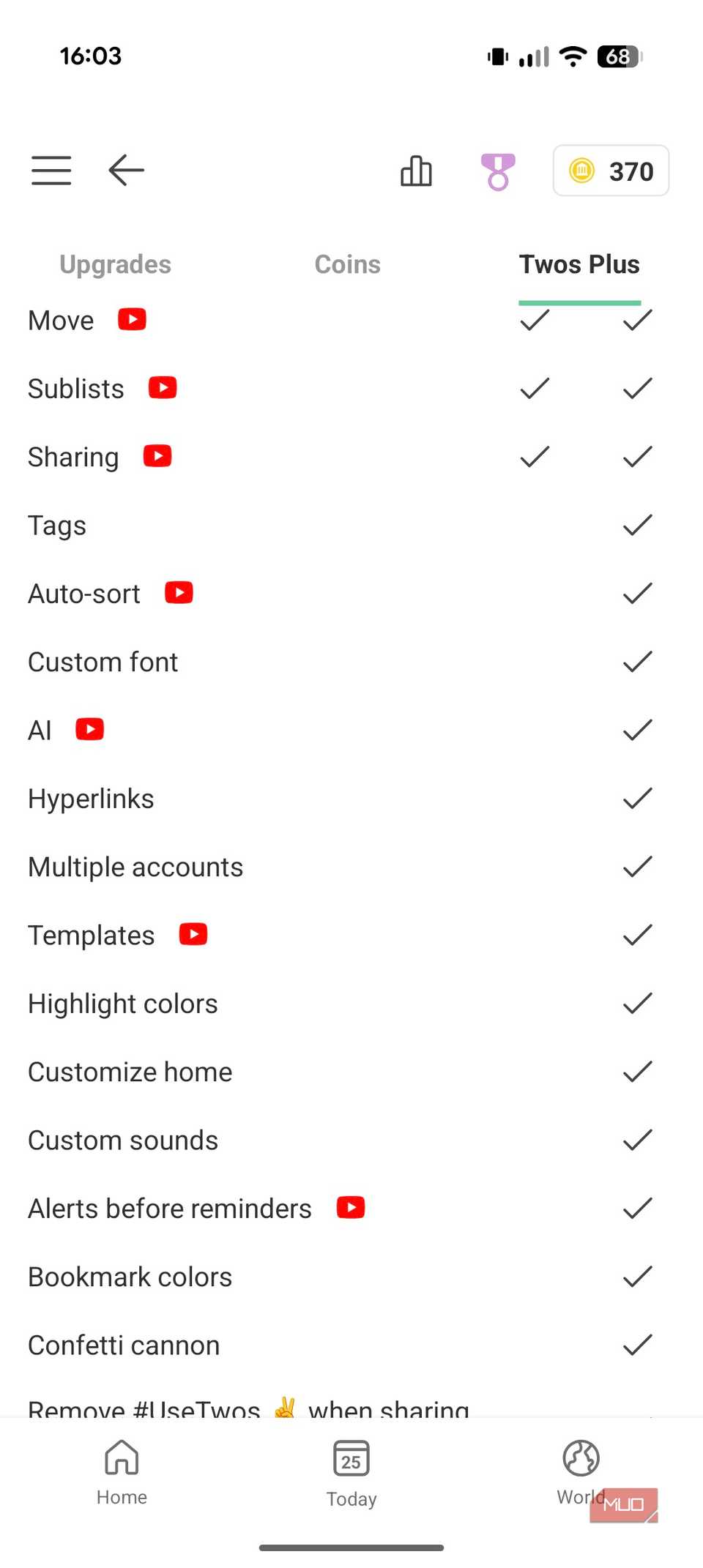Switch to the Upgrades tab
The width and height of the screenshot is (703, 1568).
(x=115, y=264)
